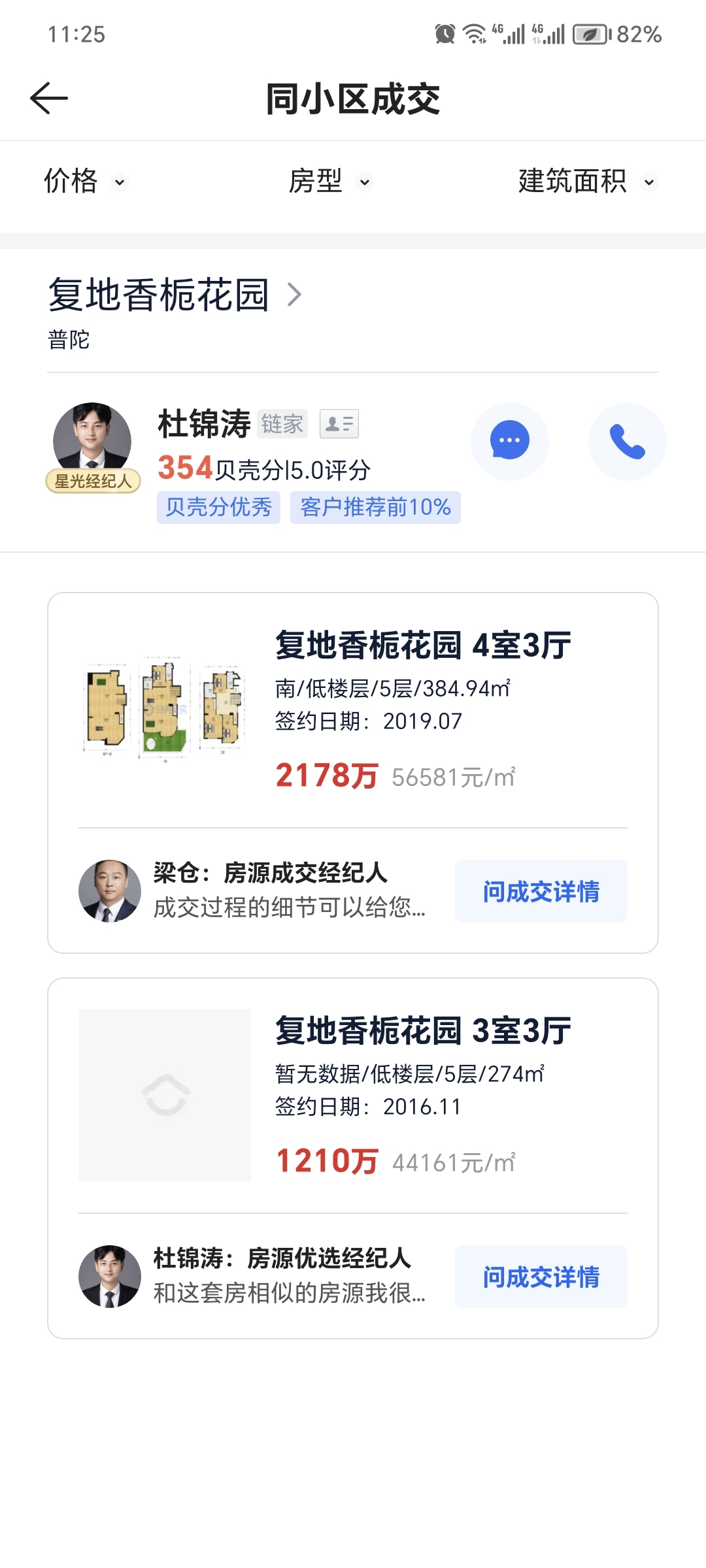
Task: Tap 问成交详情 on the 4室3厅 listing
Action: point(541,890)
